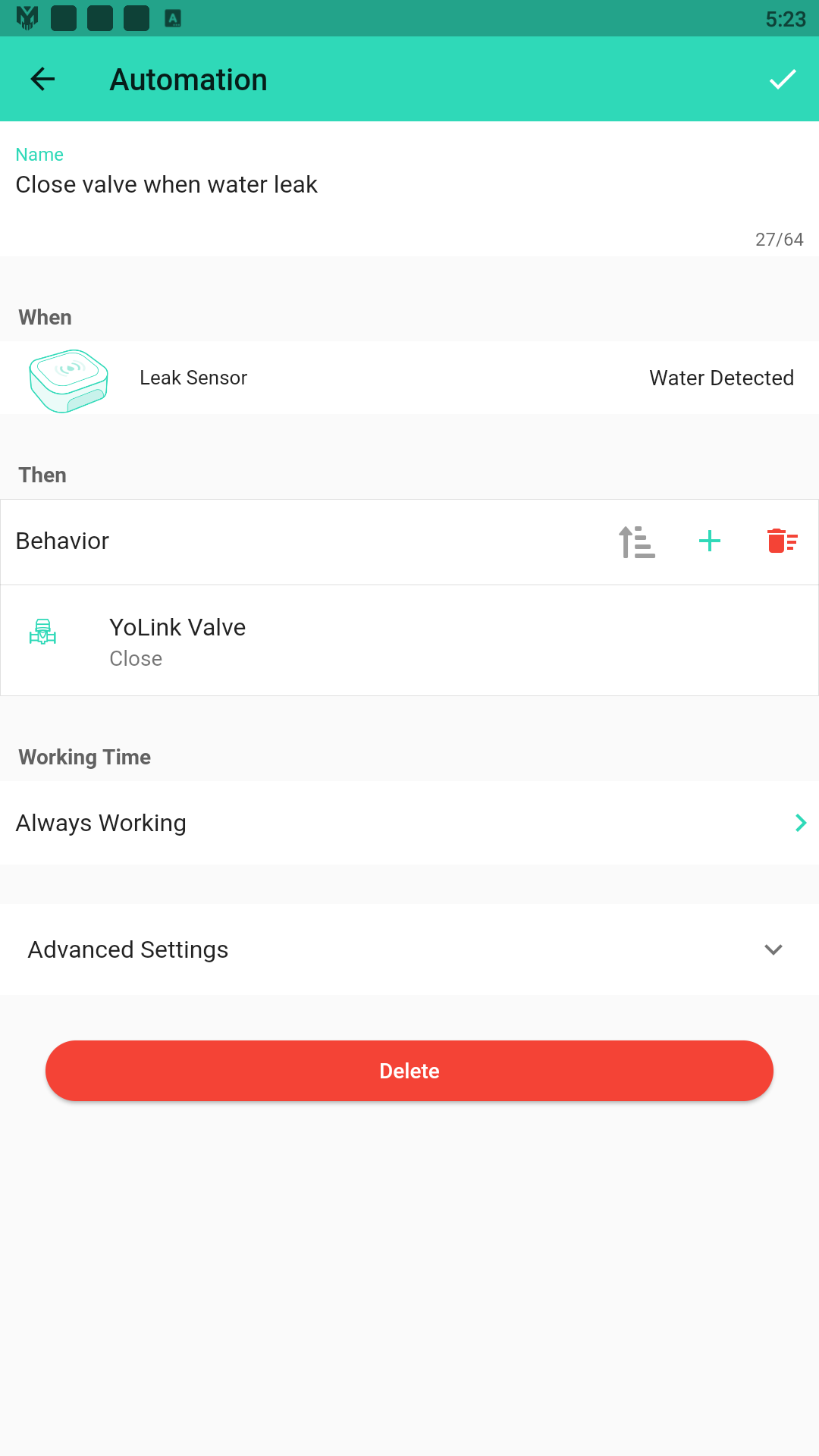Tap the Leak Sensor device icon
The image size is (819, 1456).
(68, 379)
